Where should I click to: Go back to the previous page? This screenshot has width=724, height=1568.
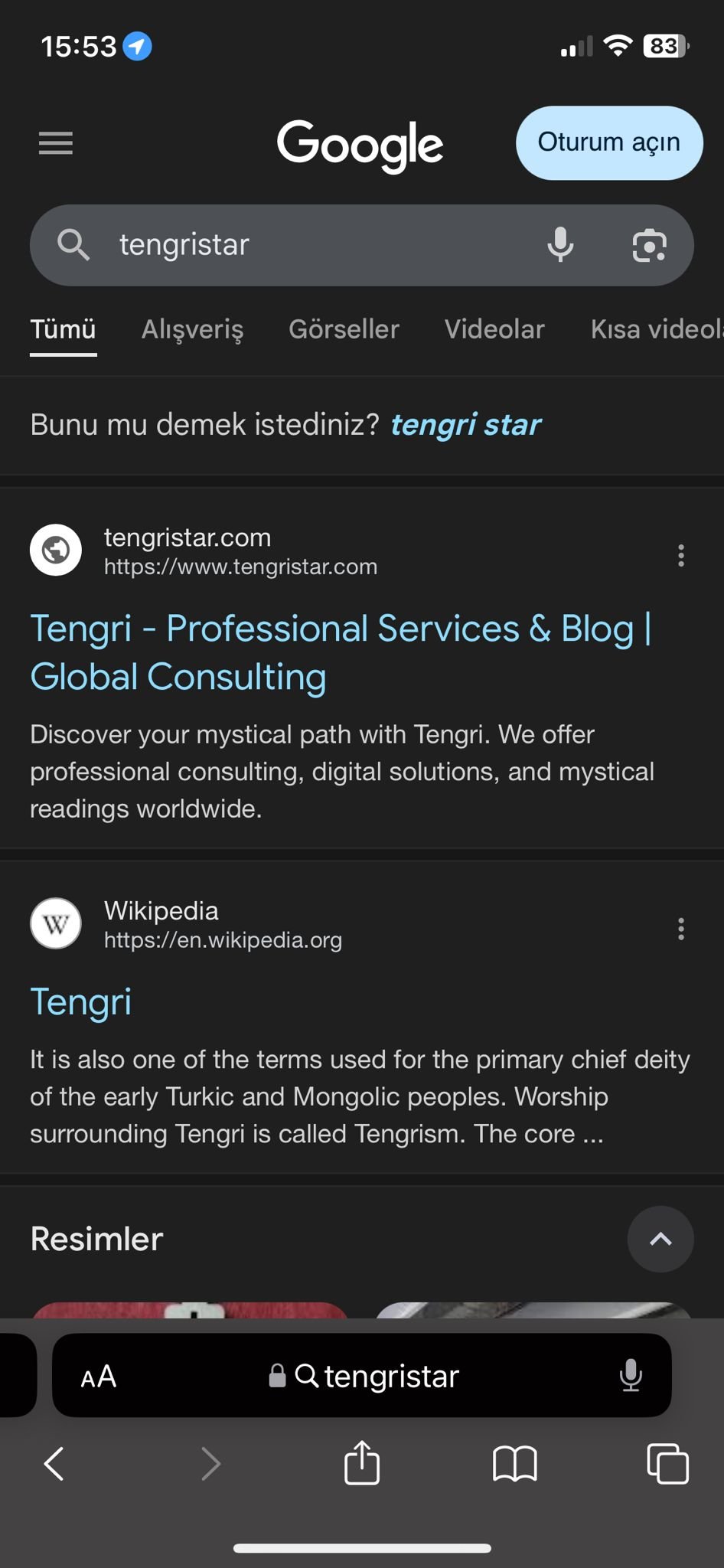click(54, 1464)
